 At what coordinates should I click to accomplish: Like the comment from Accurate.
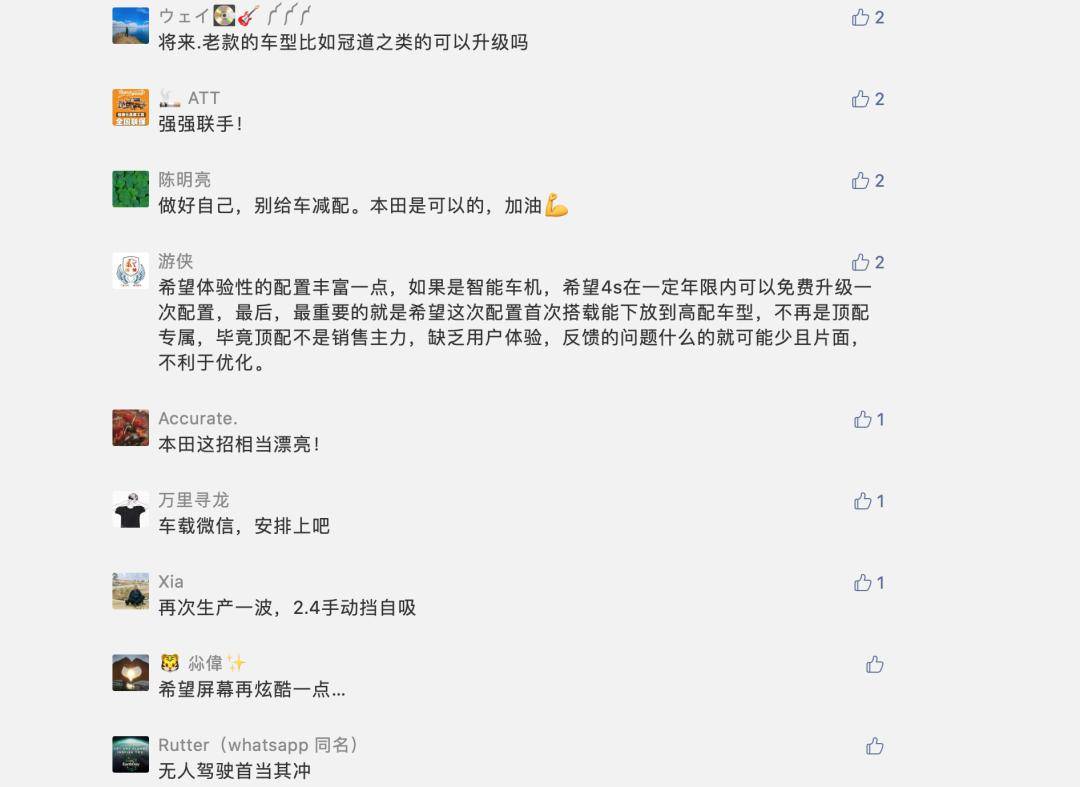click(x=863, y=419)
